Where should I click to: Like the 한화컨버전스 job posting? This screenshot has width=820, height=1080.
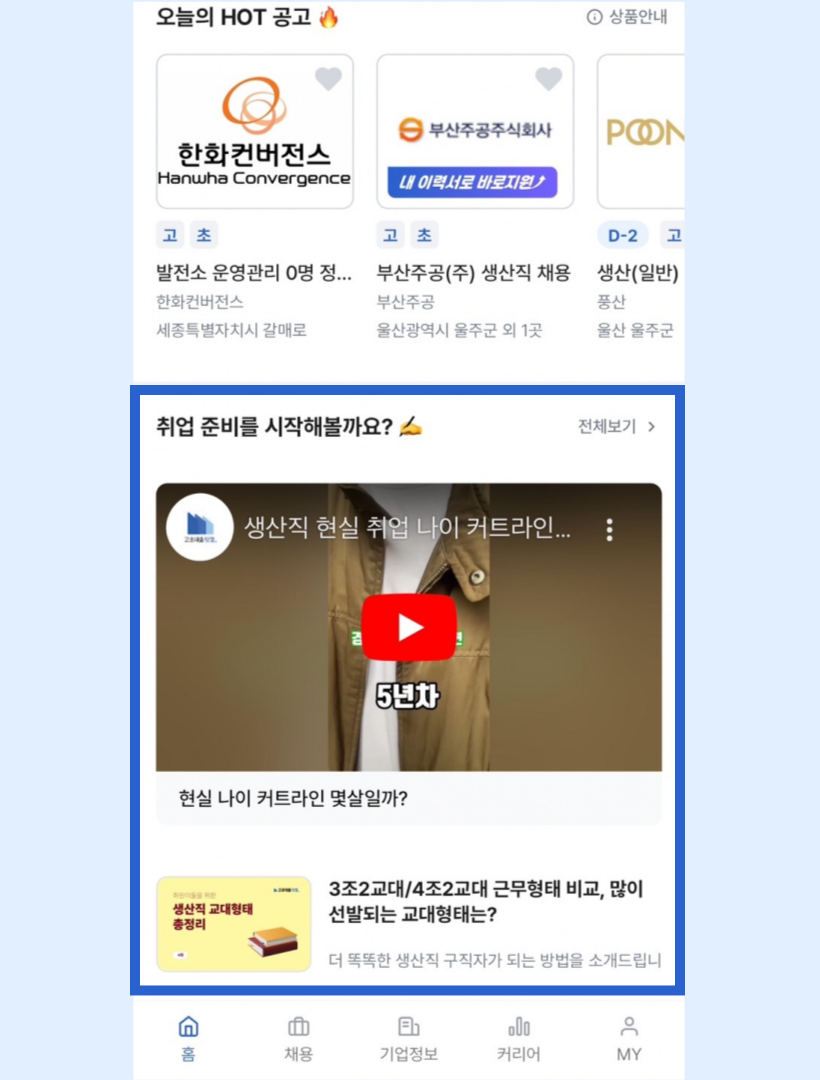(328, 79)
